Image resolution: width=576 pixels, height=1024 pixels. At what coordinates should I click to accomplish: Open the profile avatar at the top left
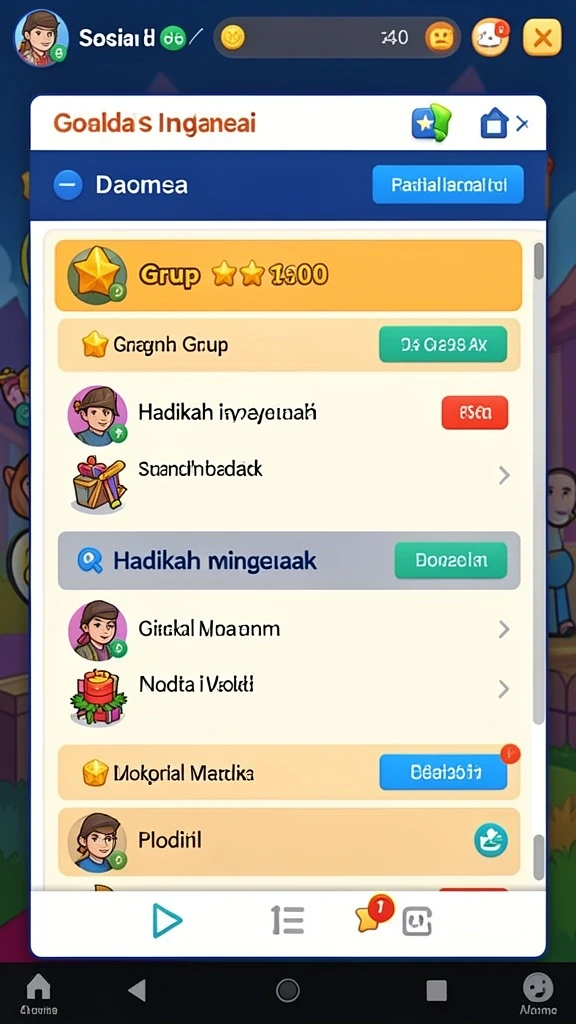click(x=42, y=37)
